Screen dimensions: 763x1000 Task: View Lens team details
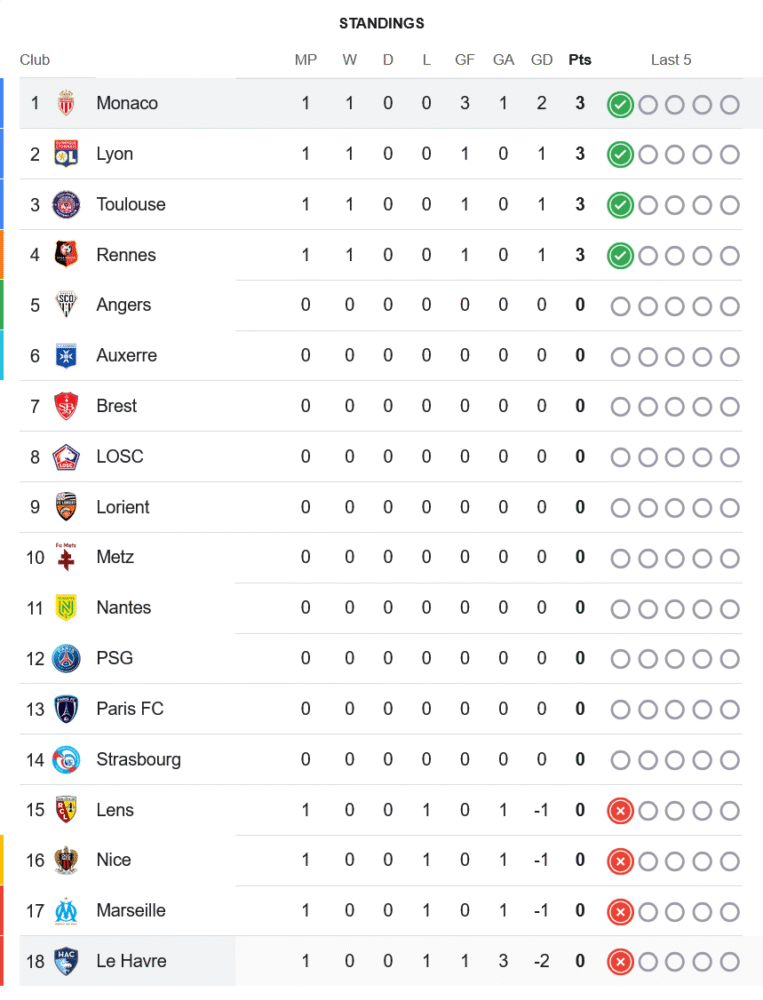click(115, 810)
